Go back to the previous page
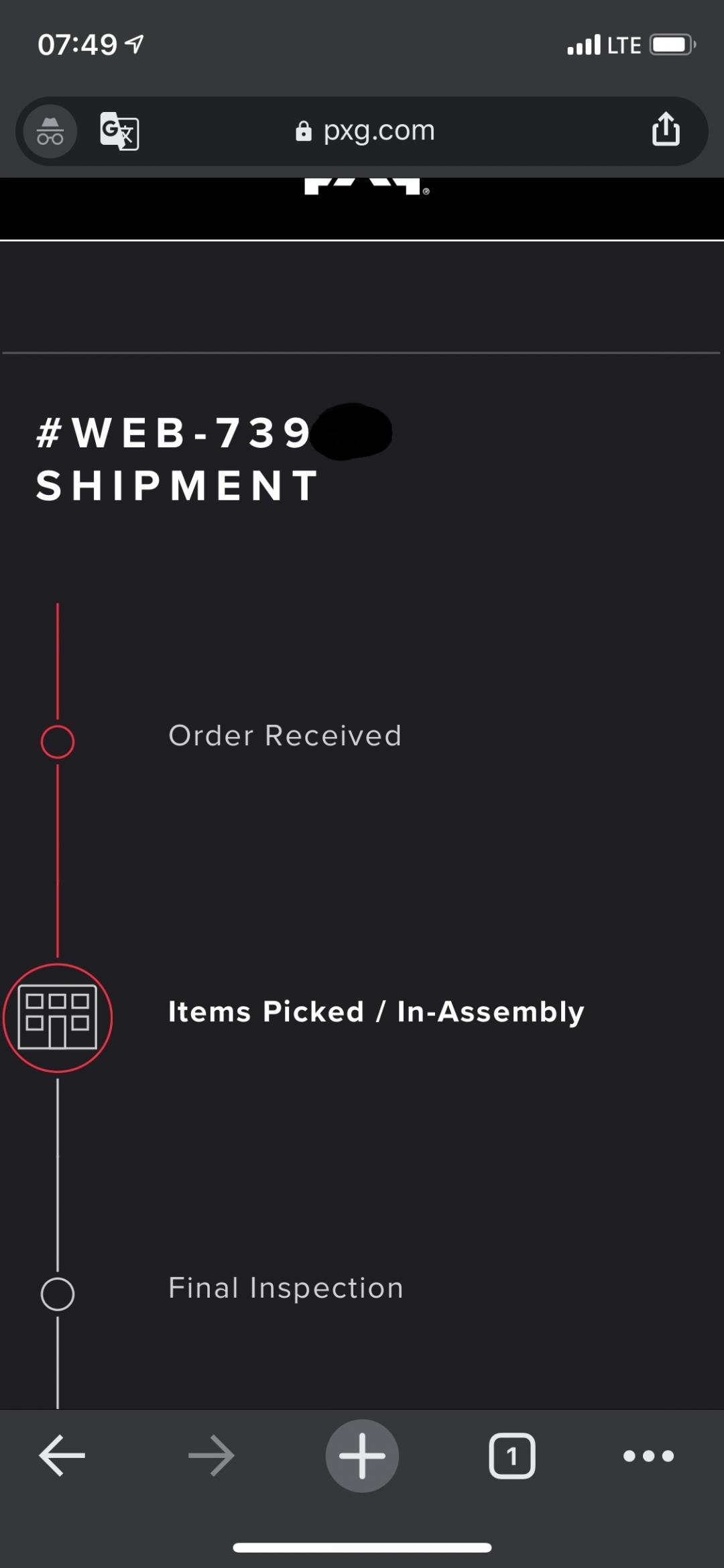The height and width of the screenshot is (1568, 724). (62, 1455)
